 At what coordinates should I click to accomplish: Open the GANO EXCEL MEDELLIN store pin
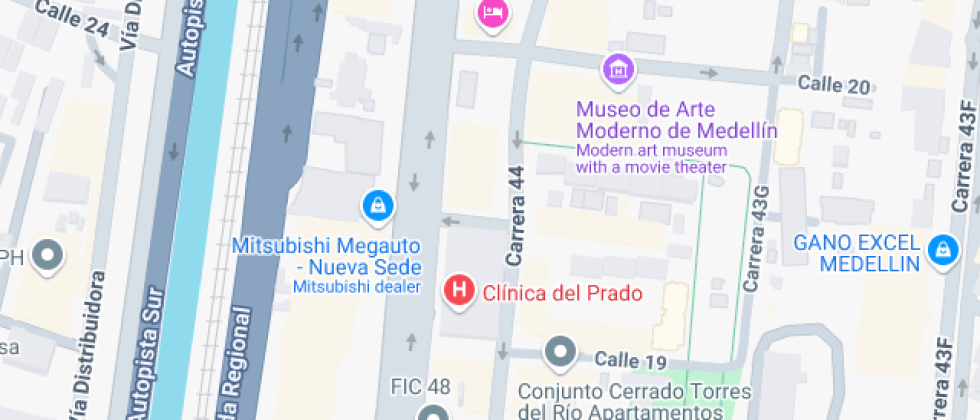point(941,251)
